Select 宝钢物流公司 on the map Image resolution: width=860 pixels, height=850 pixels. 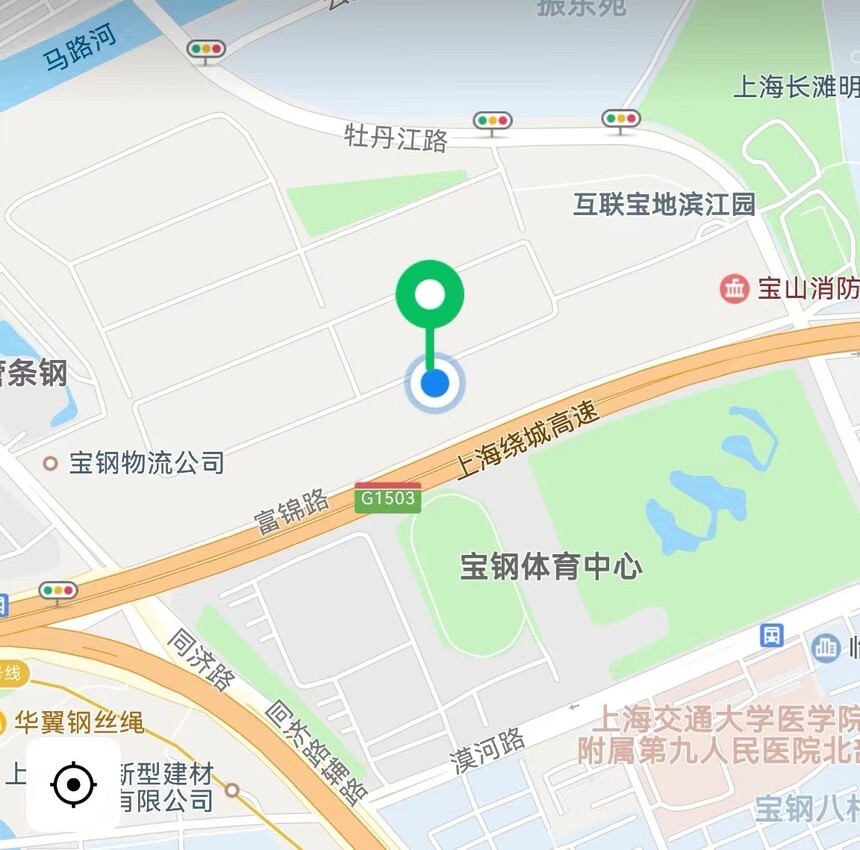146,463
